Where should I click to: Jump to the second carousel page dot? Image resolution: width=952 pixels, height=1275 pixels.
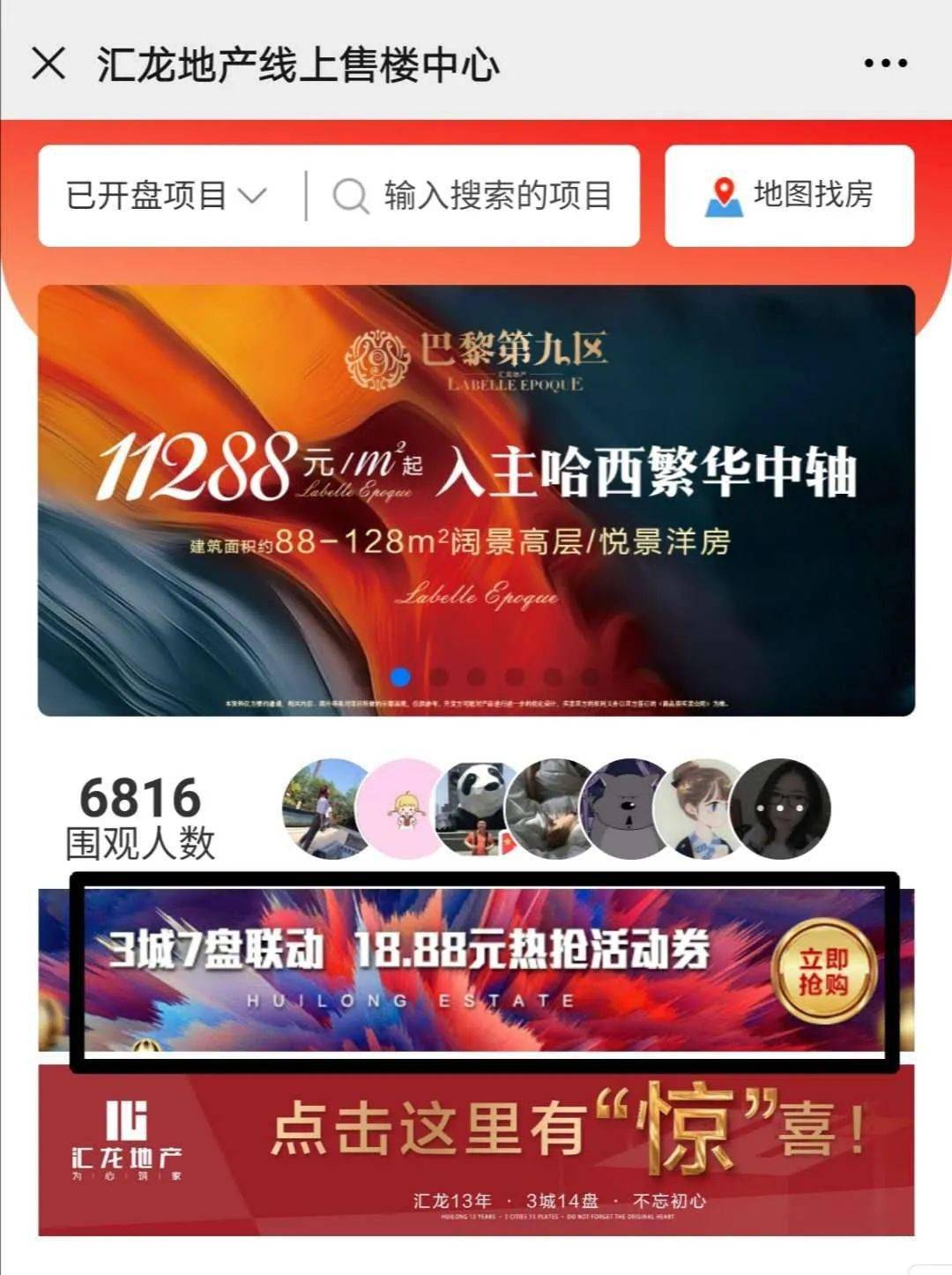click(438, 677)
